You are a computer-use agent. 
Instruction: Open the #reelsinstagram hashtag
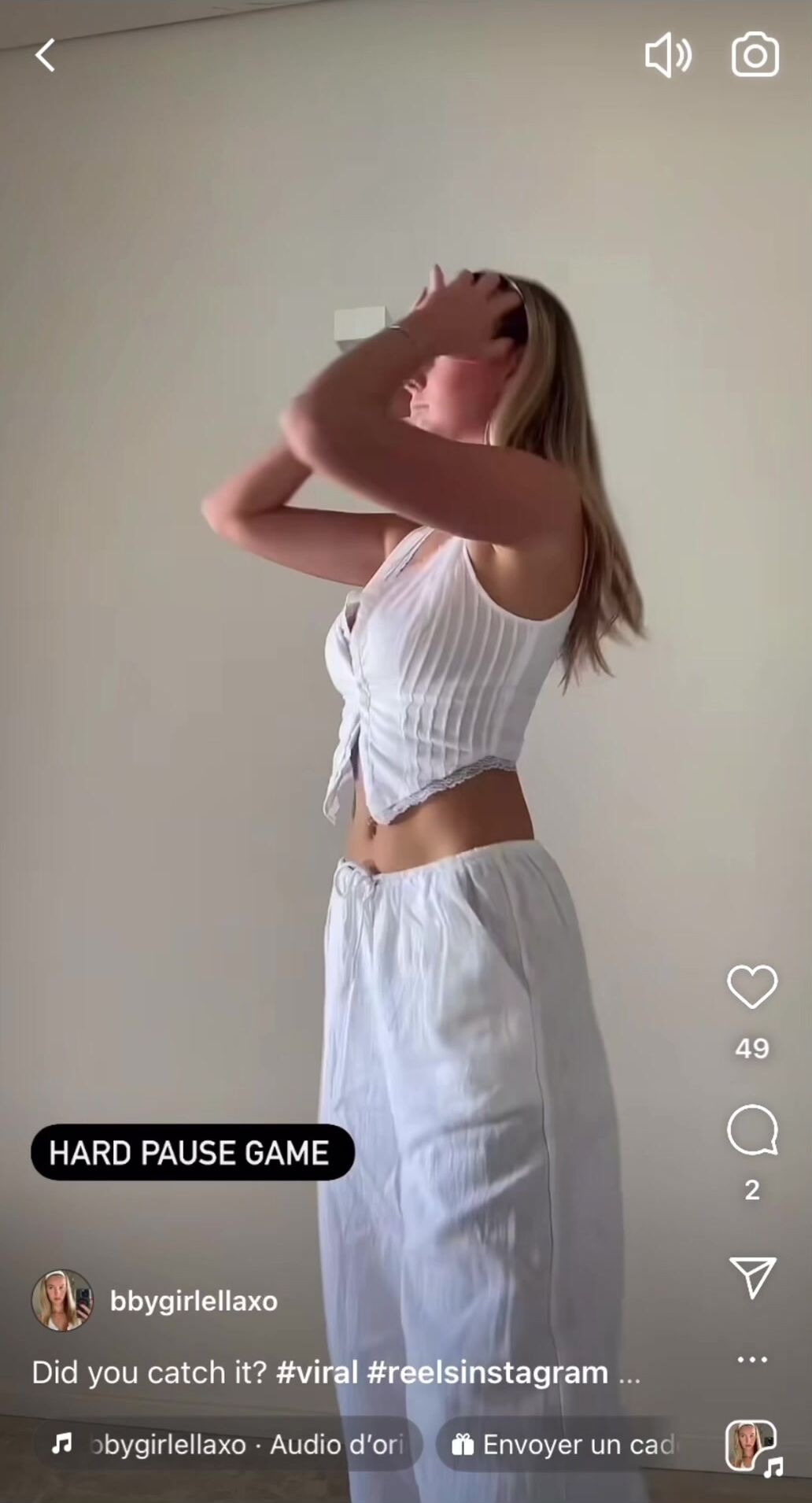(488, 1372)
